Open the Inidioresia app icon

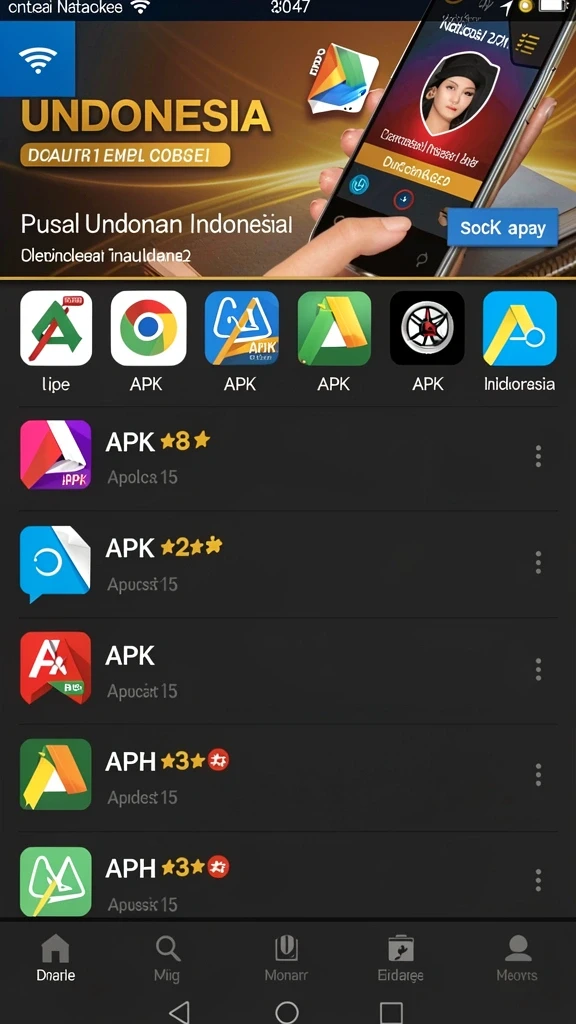(x=520, y=328)
